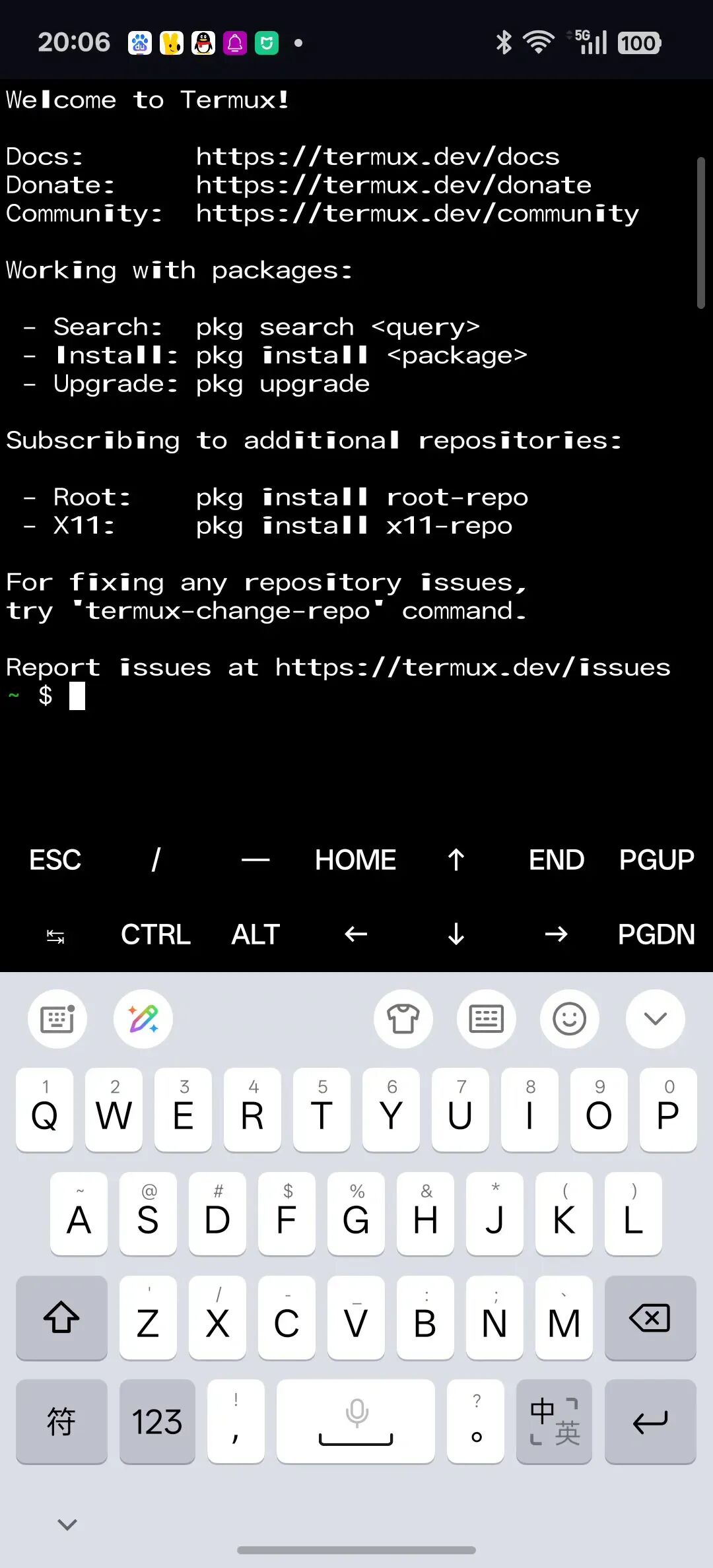The image size is (713, 1568).
Task: Tap the PGDN key
Action: pos(657,934)
